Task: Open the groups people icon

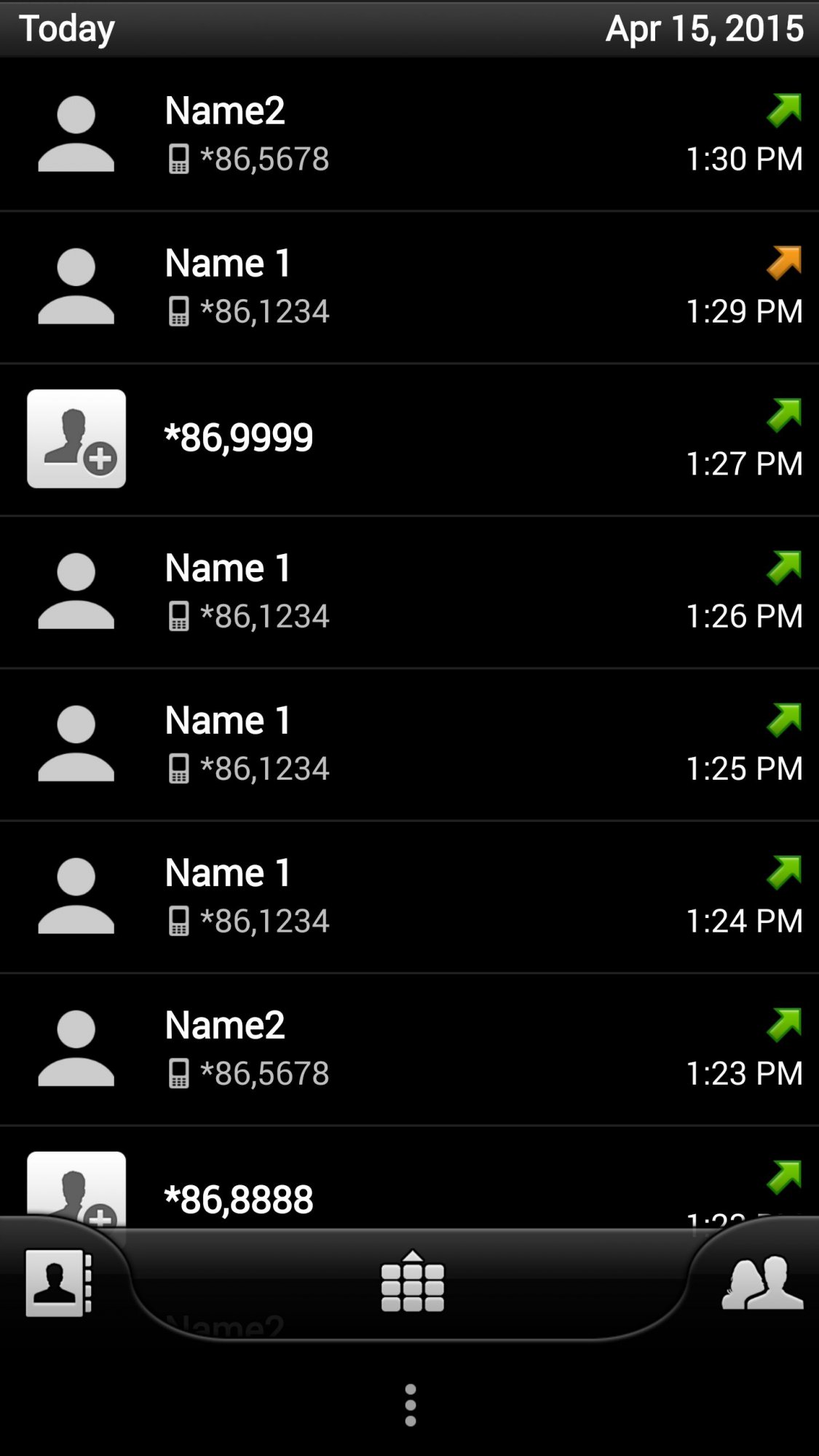Action: point(761,1283)
